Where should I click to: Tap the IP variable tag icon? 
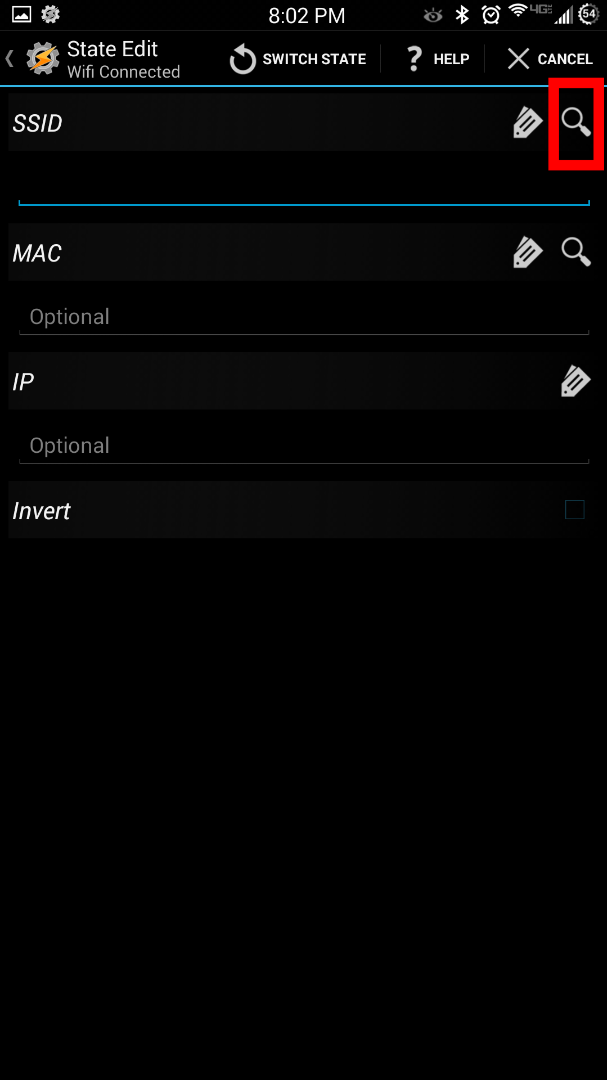575,381
